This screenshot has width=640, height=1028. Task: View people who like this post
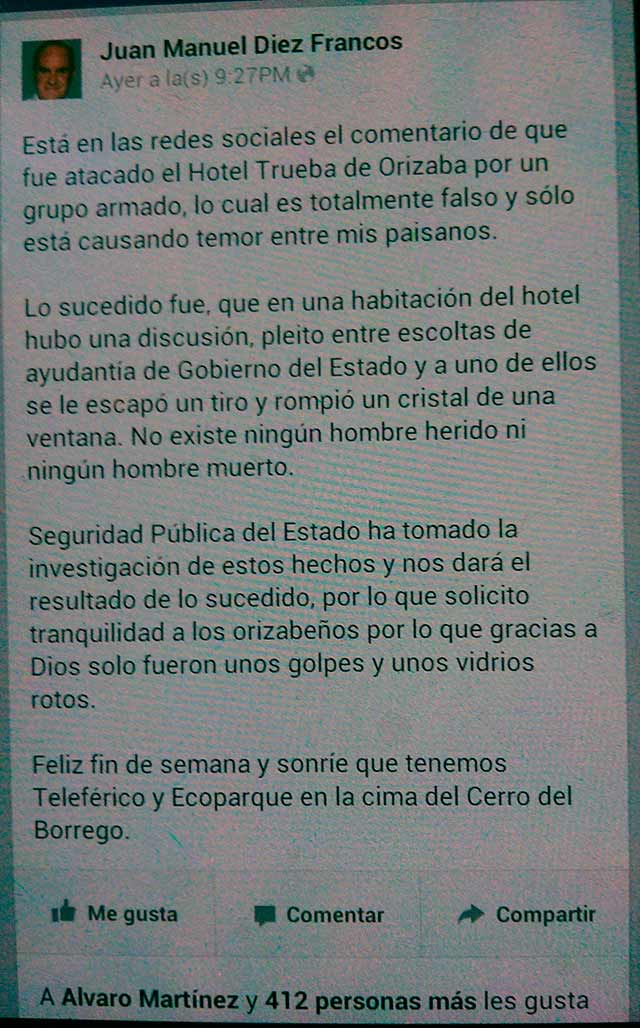[314, 998]
